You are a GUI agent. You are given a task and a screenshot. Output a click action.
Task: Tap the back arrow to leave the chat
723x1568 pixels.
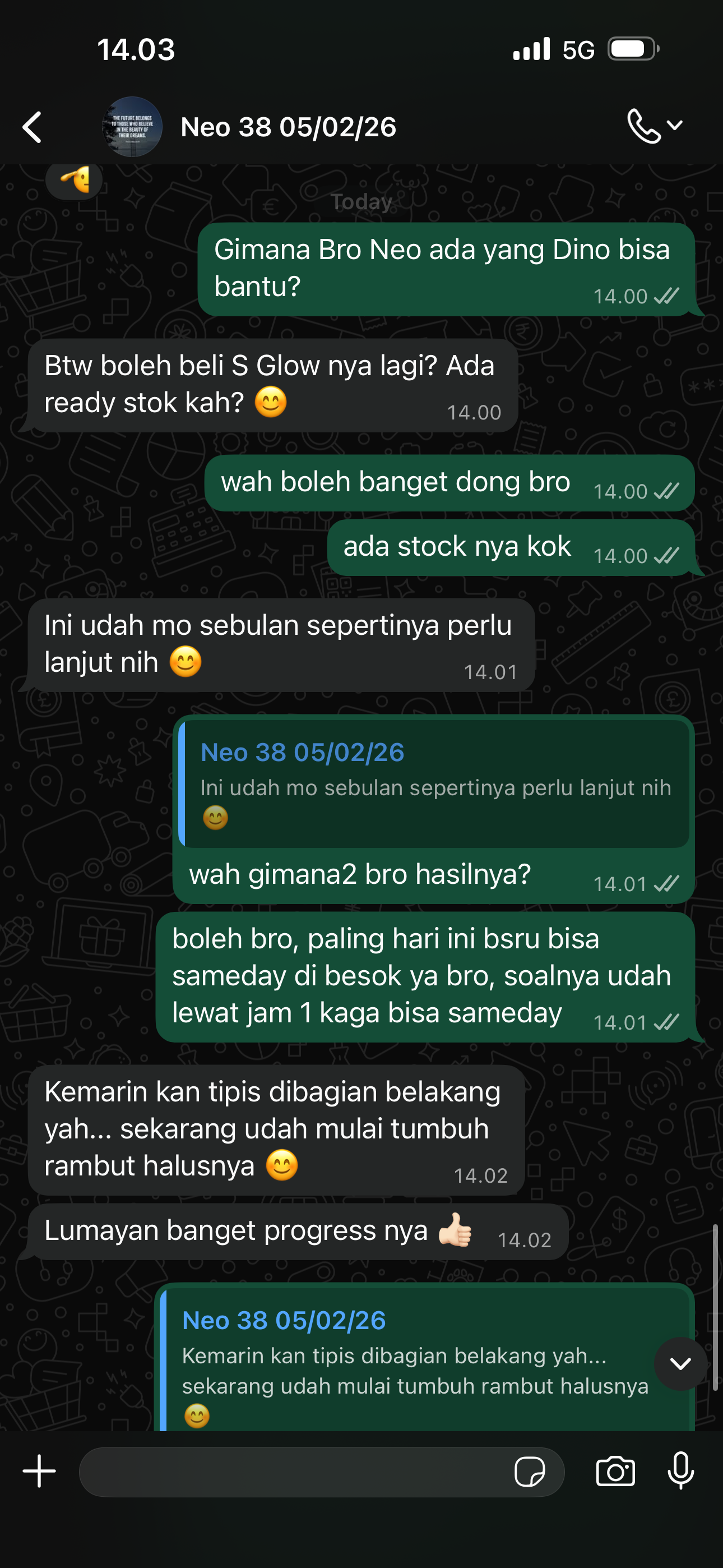coord(34,127)
